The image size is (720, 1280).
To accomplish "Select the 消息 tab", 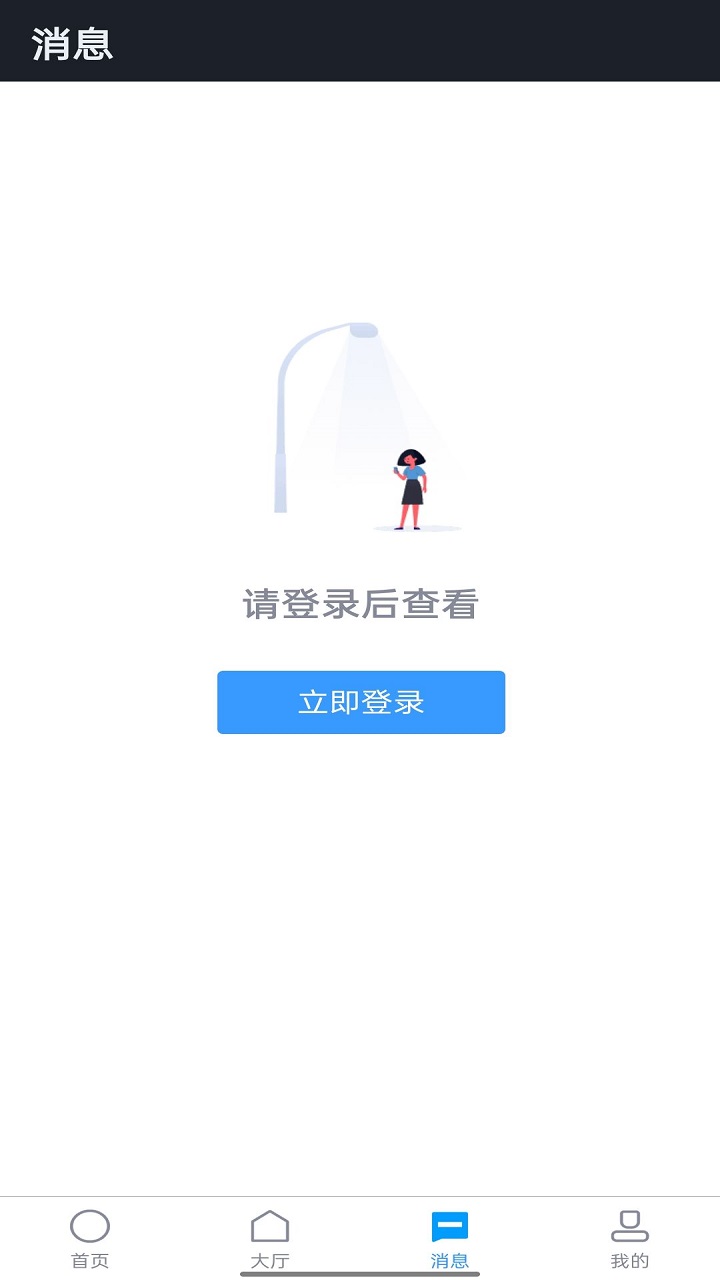I will pos(450,1238).
